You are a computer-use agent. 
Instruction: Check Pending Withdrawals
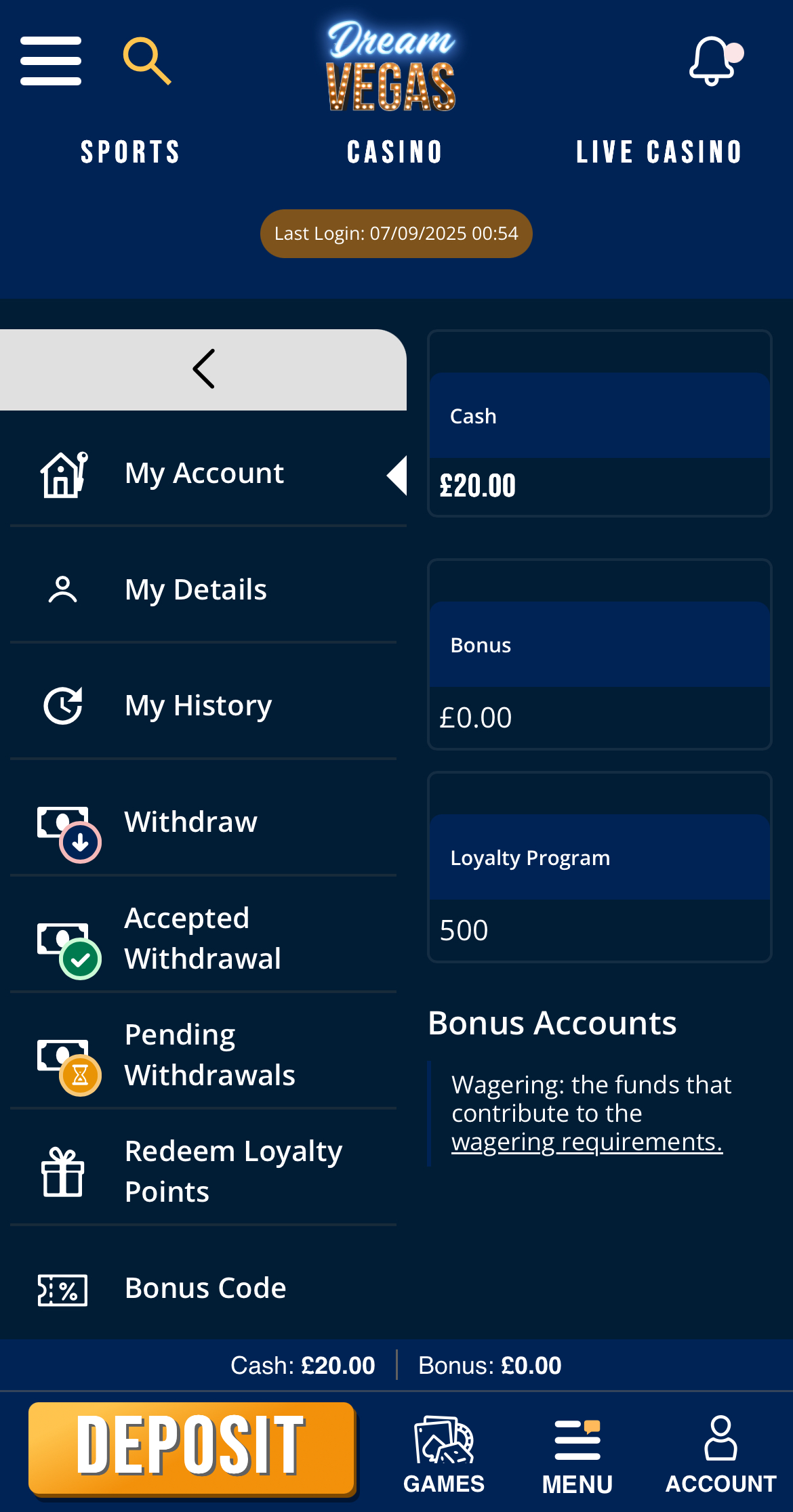(x=209, y=1055)
